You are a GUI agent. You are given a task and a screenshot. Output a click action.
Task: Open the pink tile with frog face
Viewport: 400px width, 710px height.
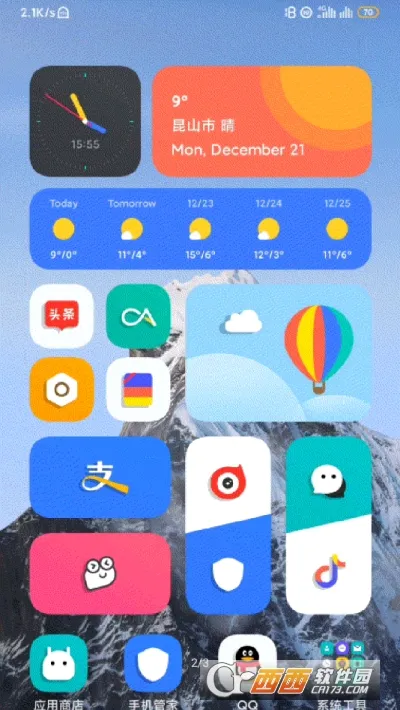click(100, 573)
